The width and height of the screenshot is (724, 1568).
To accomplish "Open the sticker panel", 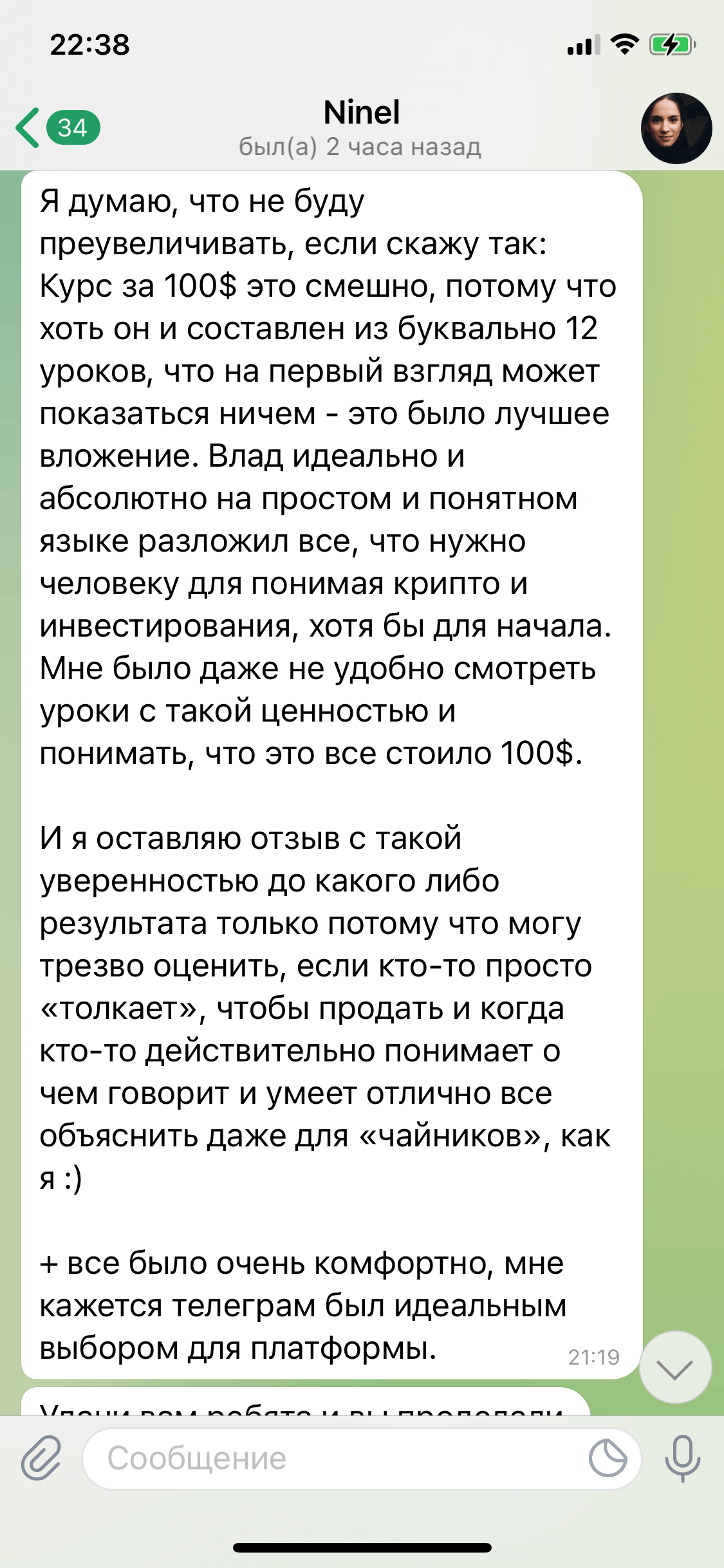I will [x=608, y=1459].
